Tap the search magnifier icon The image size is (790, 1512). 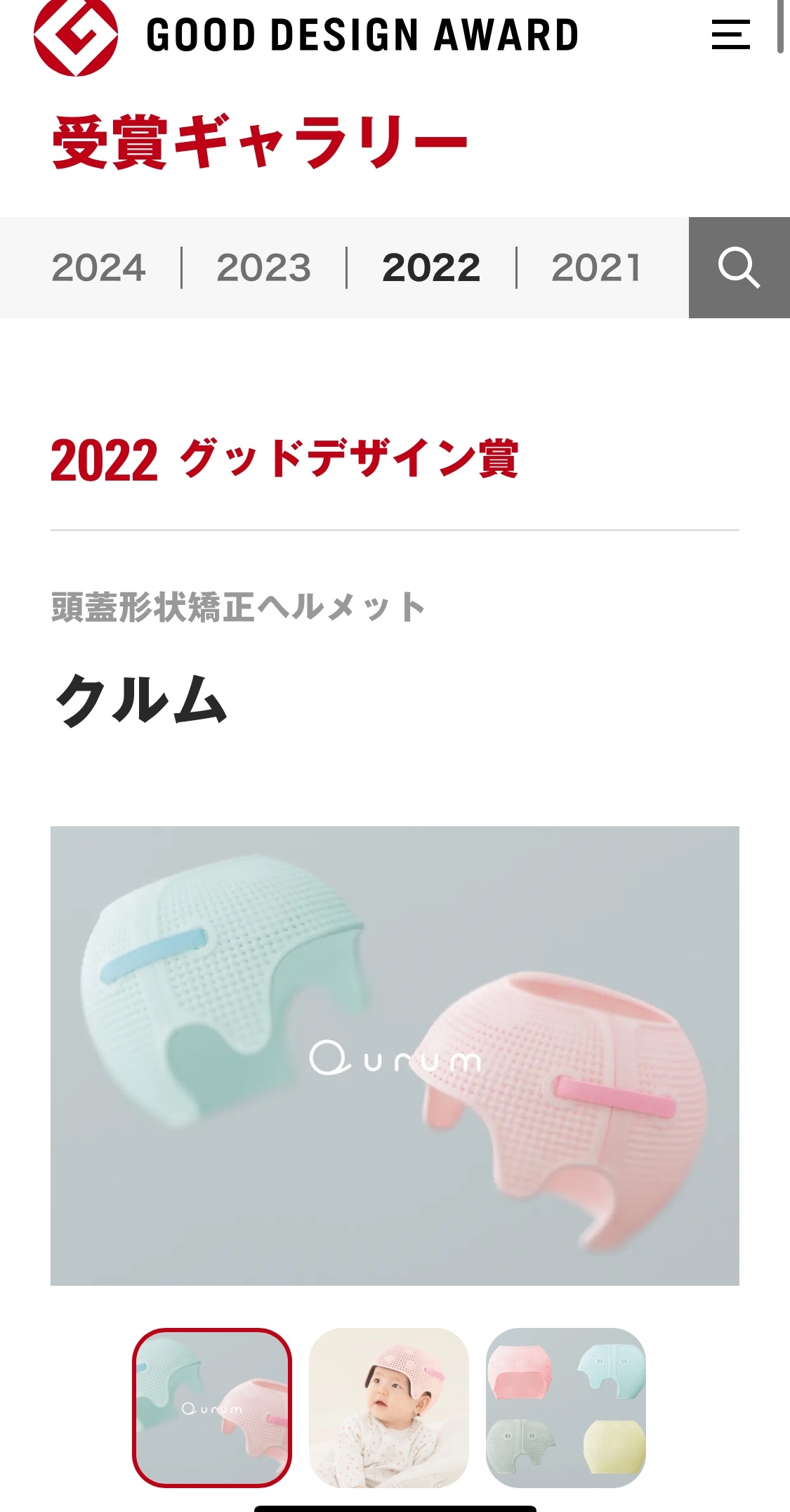click(x=739, y=268)
